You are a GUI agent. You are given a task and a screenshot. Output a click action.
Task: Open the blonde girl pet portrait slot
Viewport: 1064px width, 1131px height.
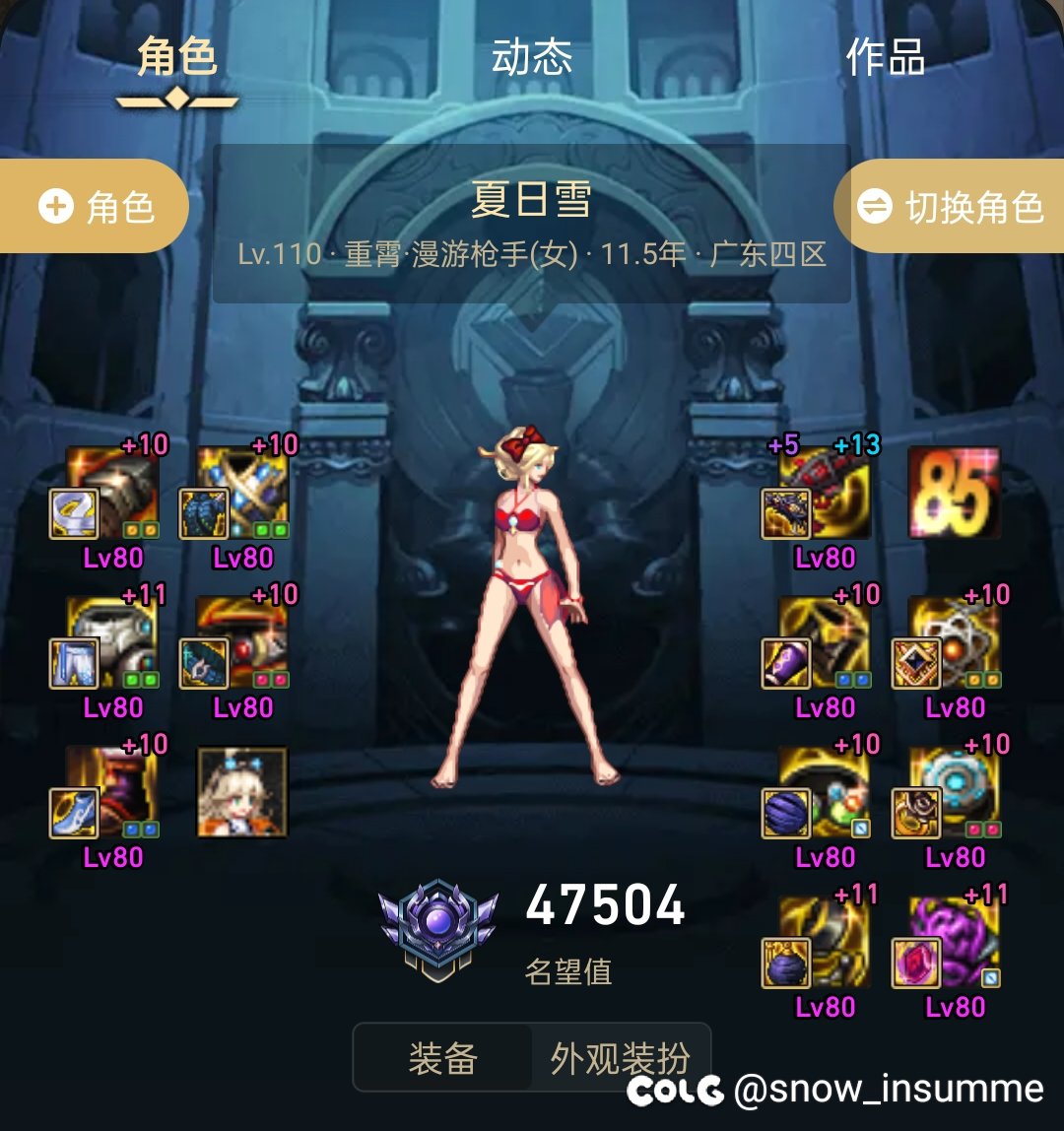tap(242, 792)
